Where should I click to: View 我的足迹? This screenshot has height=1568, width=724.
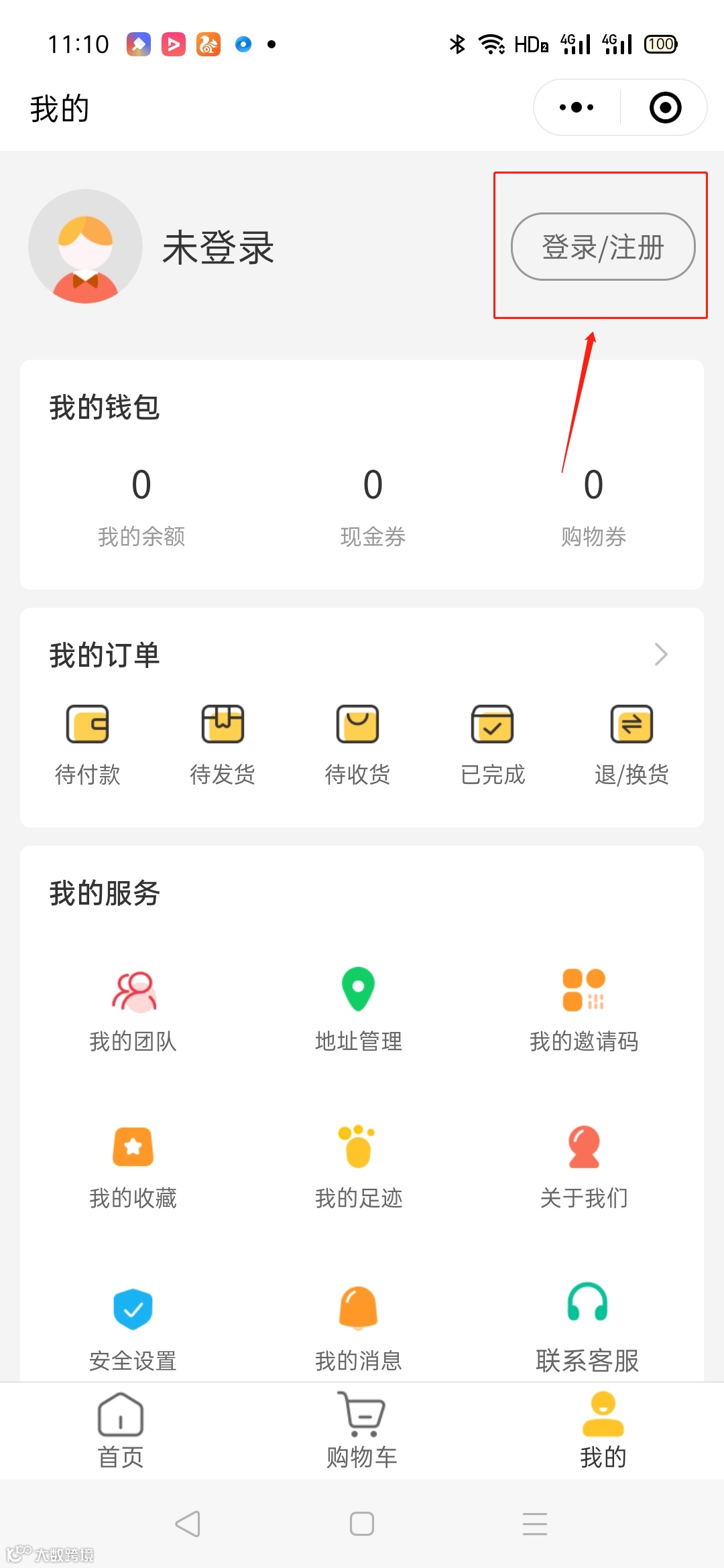click(359, 1167)
